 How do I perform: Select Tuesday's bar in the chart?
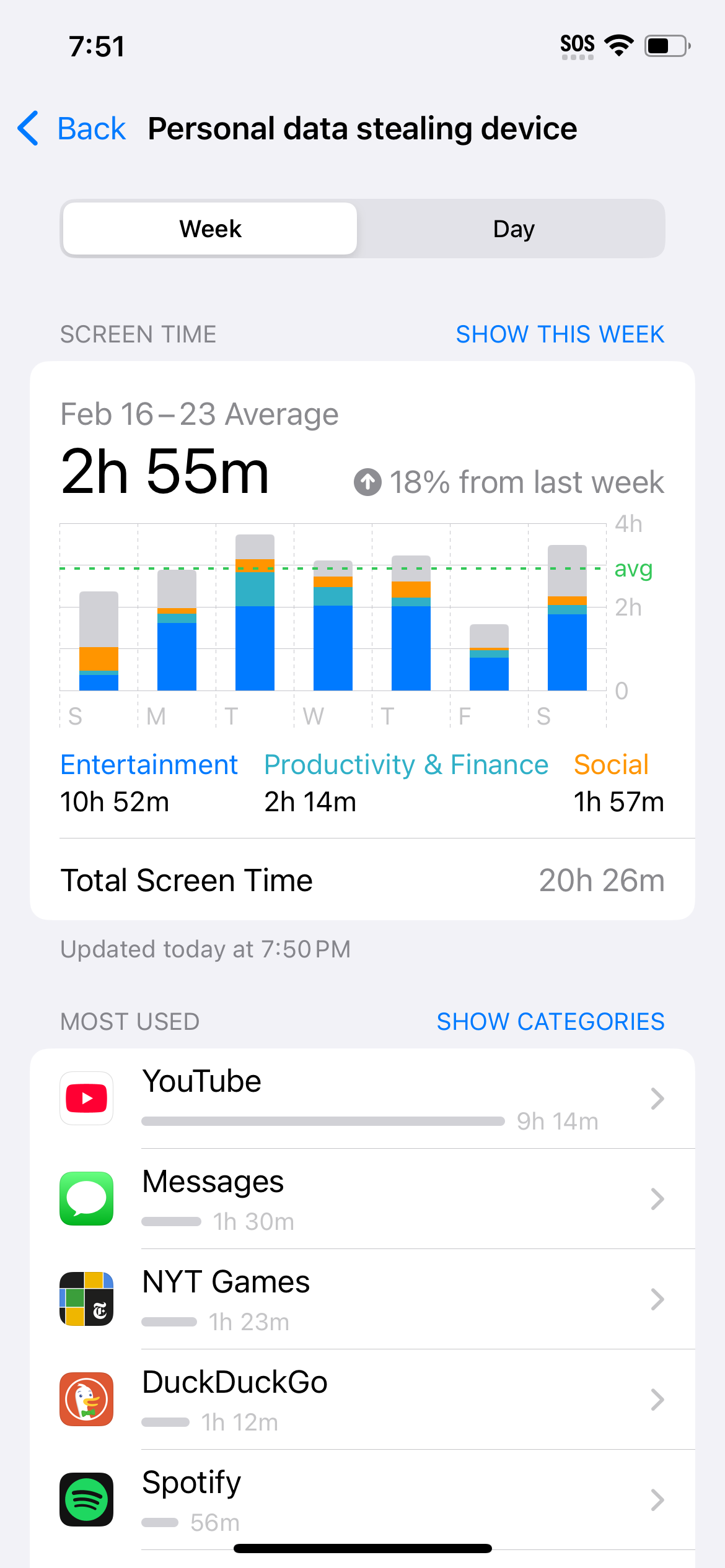[255, 613]
